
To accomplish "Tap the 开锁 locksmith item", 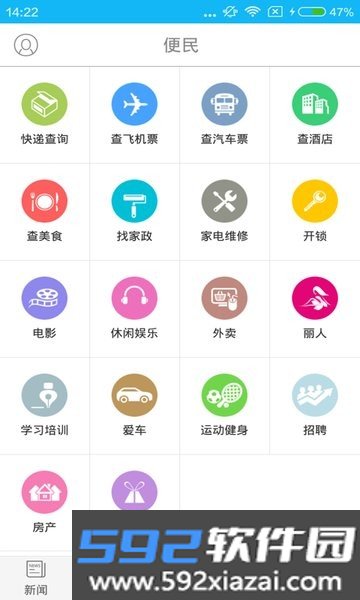I will [x=315, y=212].
